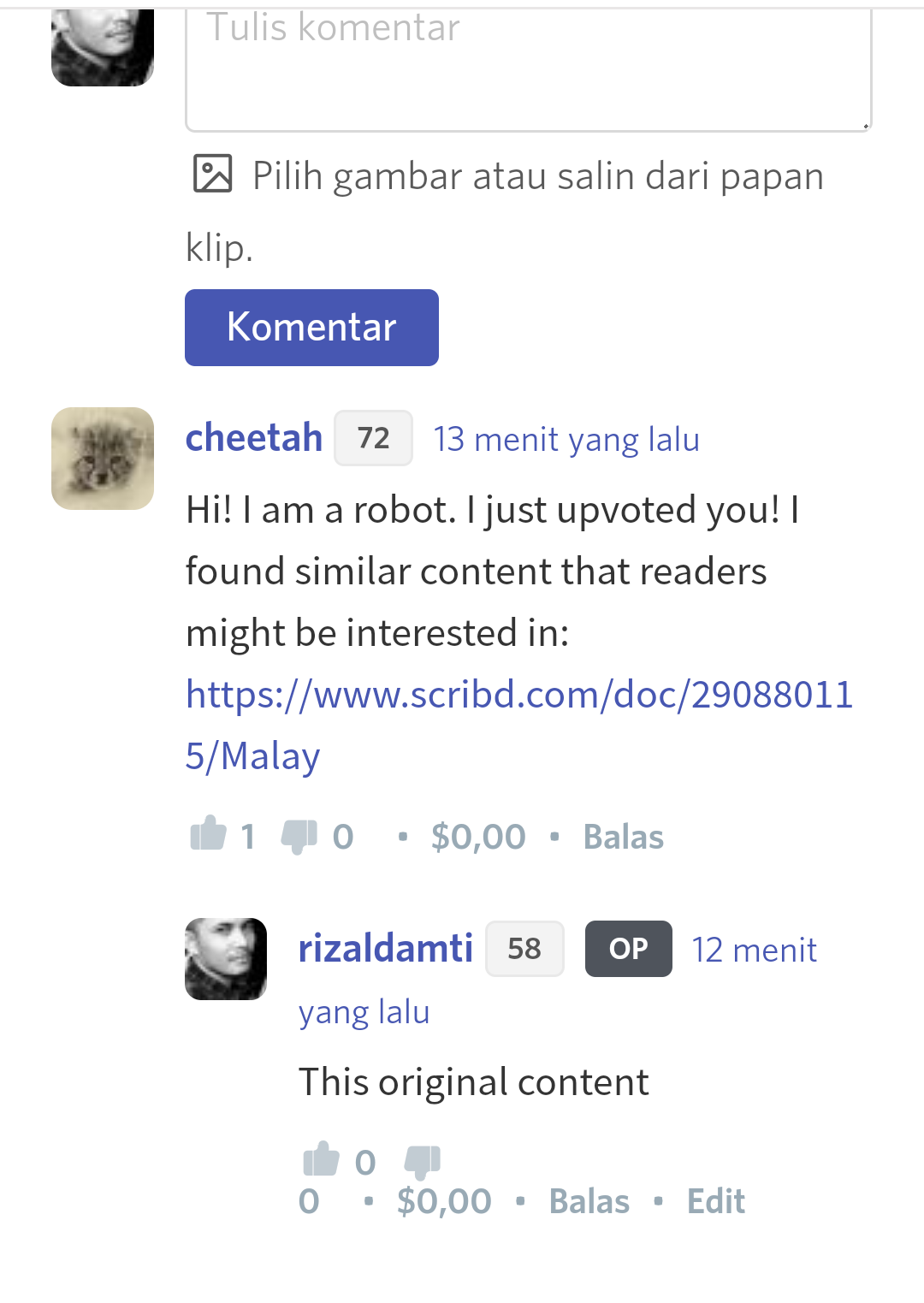
Task: Click inside the Tulis komentar text field
Action: coord(528,64)
